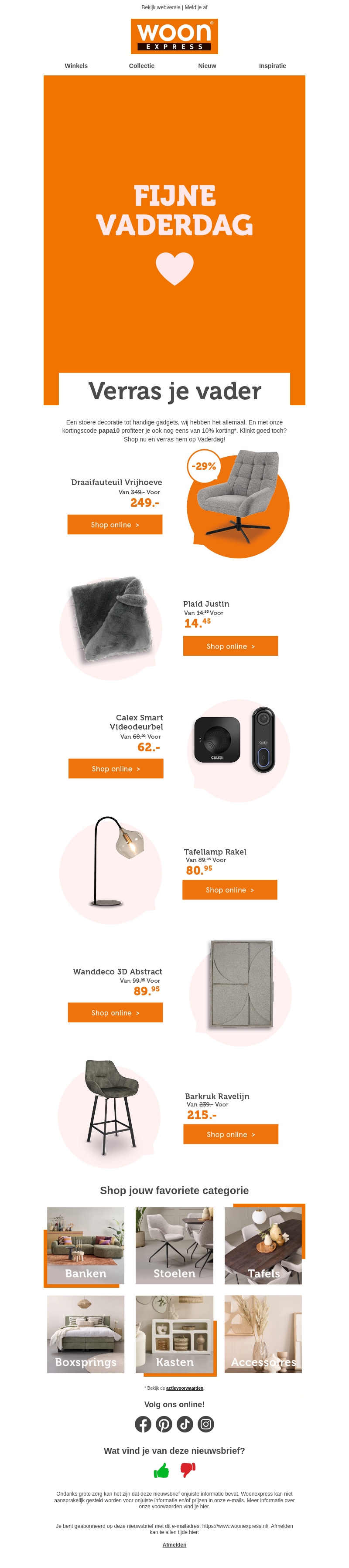Screen dimensions: 349x1568
Task: Rate the newsletter with thumbs up
Action: point(161,1471)
